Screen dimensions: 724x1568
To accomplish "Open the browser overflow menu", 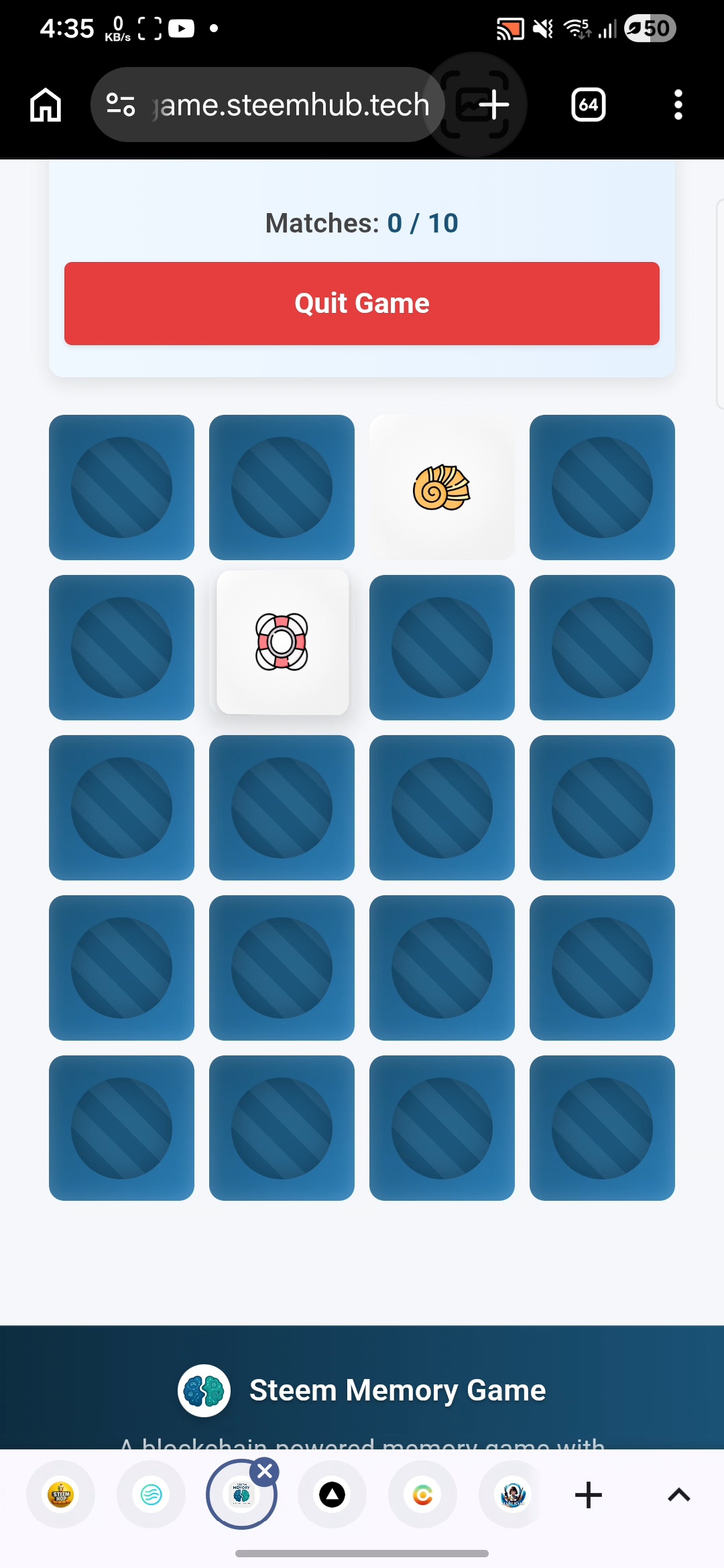I will click(678, 105).
